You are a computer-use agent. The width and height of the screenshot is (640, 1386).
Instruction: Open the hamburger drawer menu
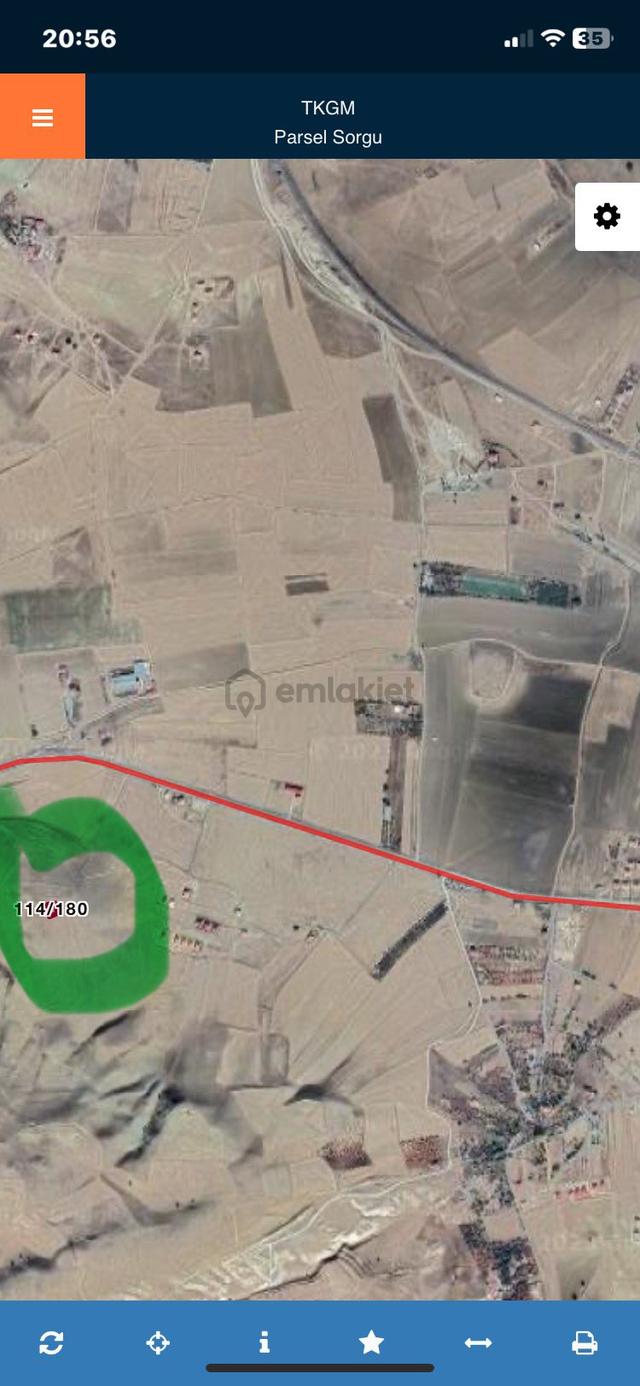[42, 117]
